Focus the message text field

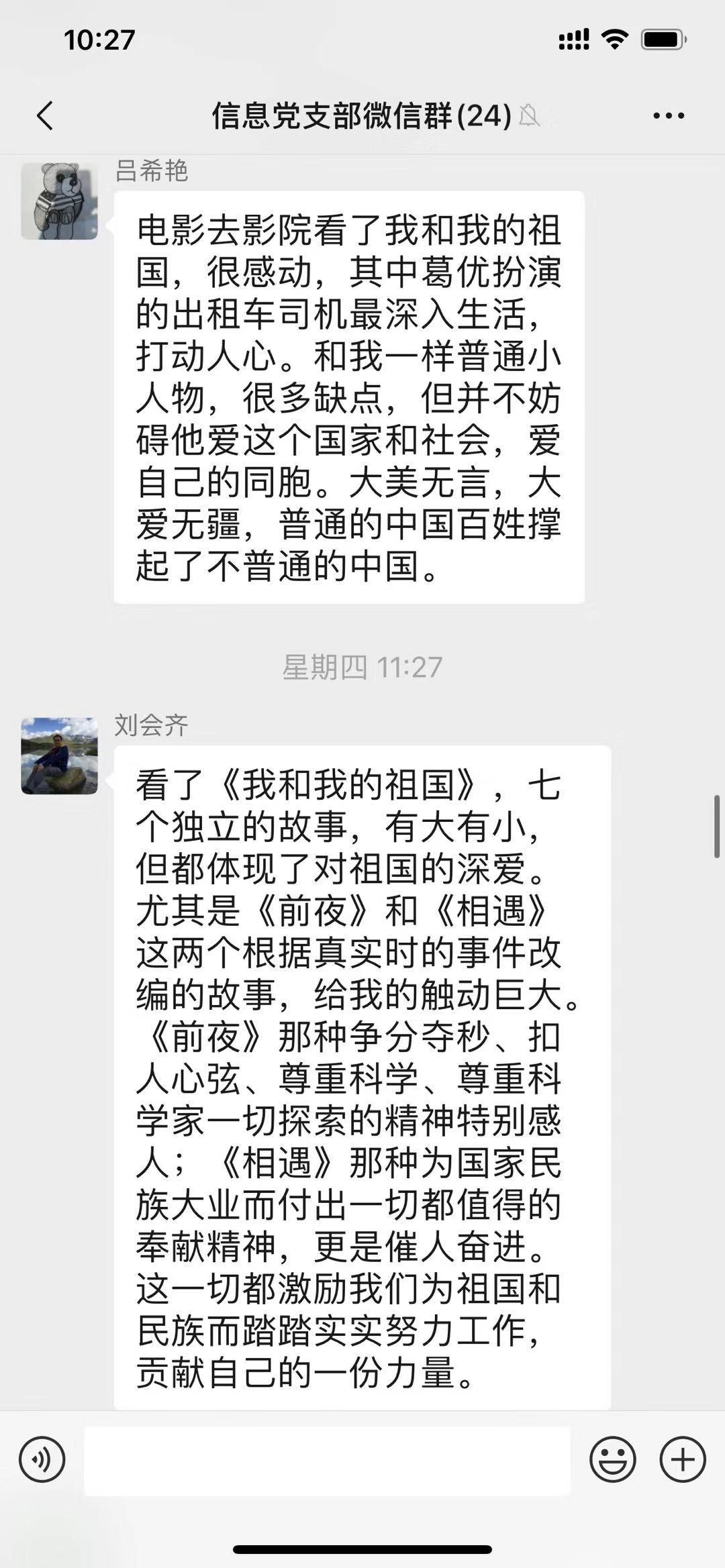pos(328,1461)
